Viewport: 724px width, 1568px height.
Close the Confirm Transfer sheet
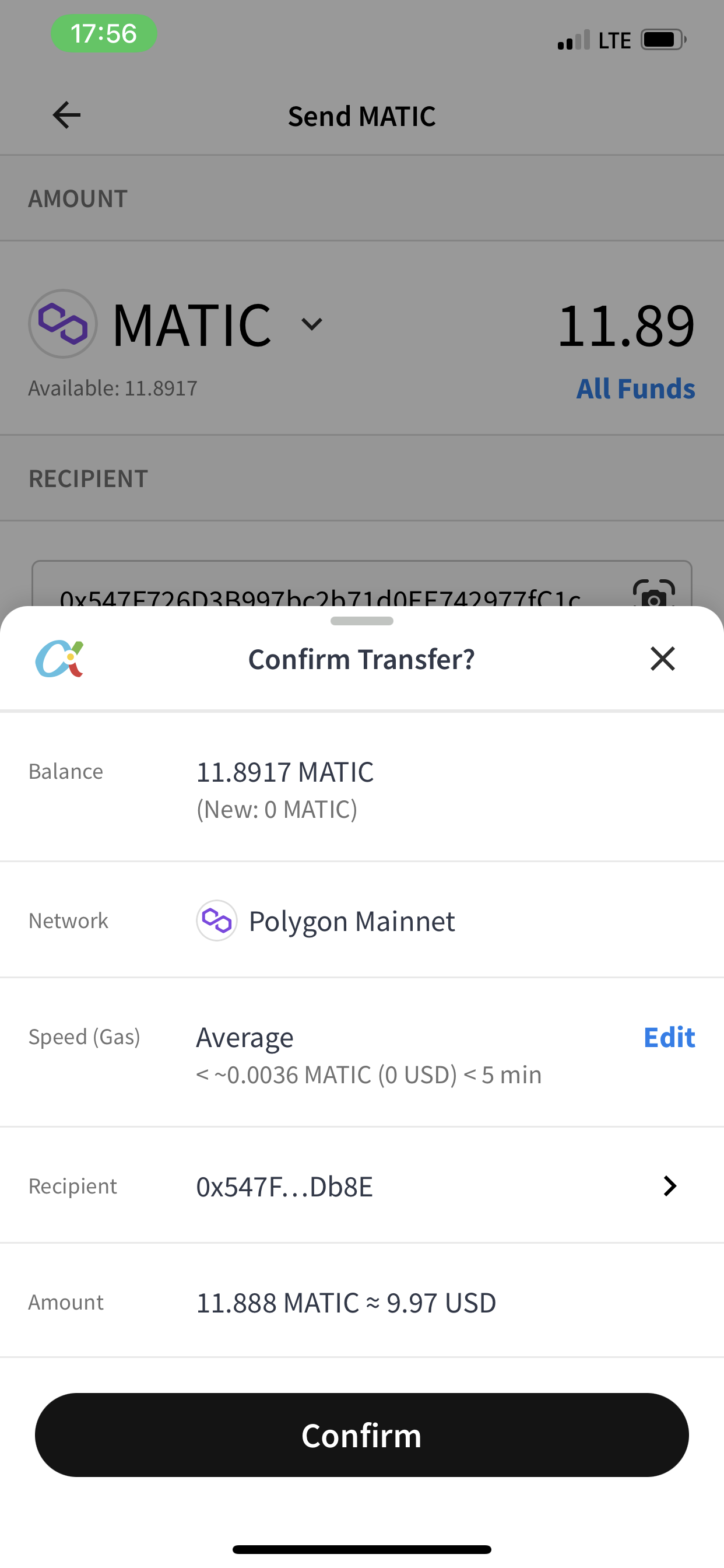(663, 659)
